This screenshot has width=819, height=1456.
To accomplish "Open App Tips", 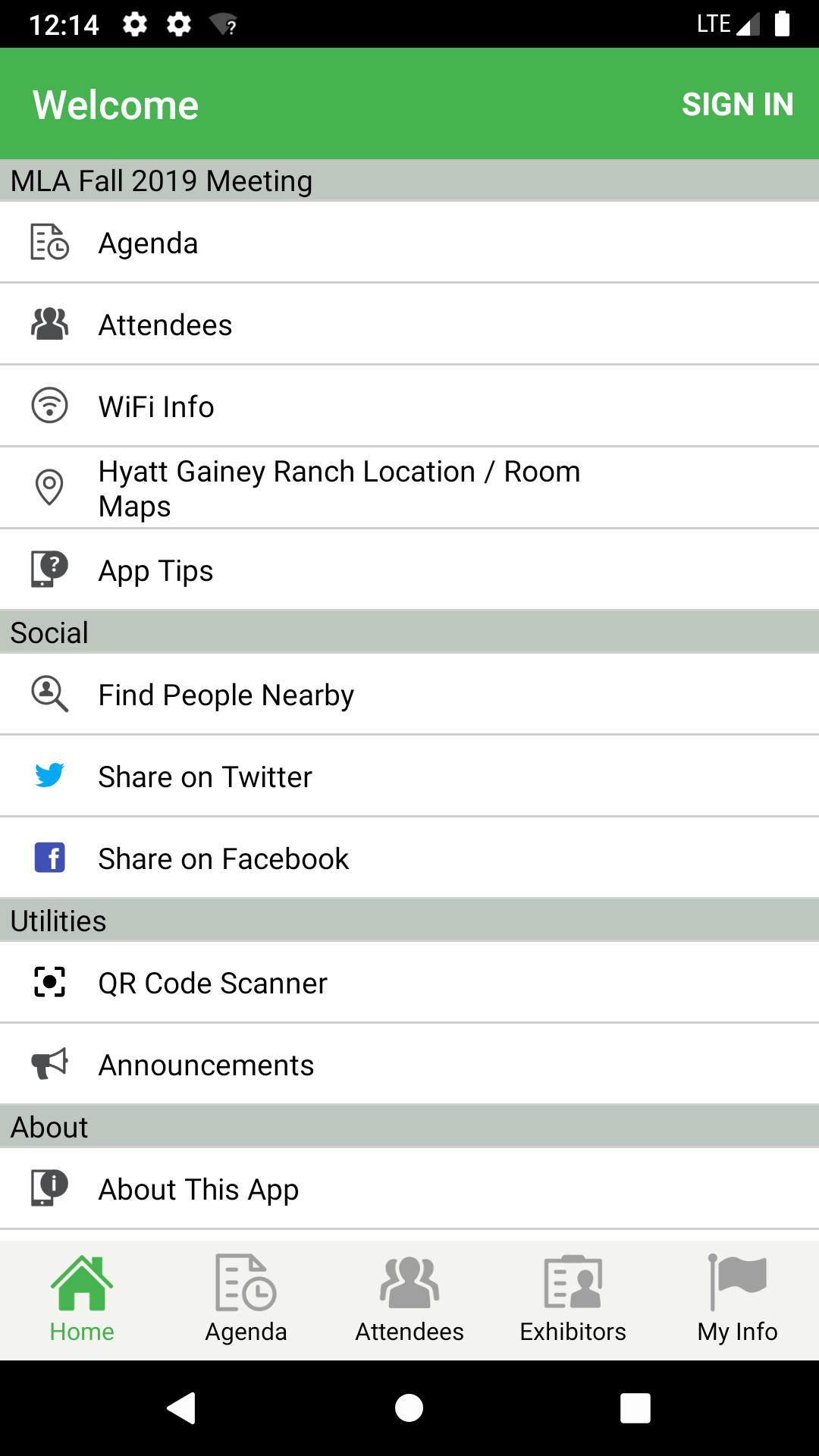I will point(409,570).
